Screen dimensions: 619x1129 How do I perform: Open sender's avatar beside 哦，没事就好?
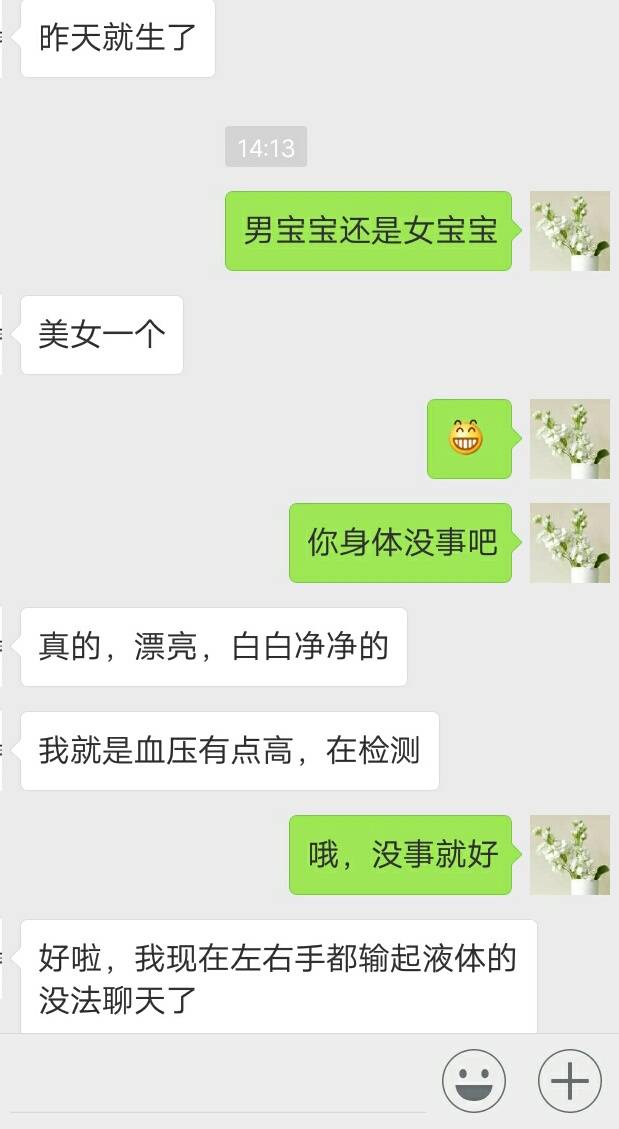pos(569,855)
